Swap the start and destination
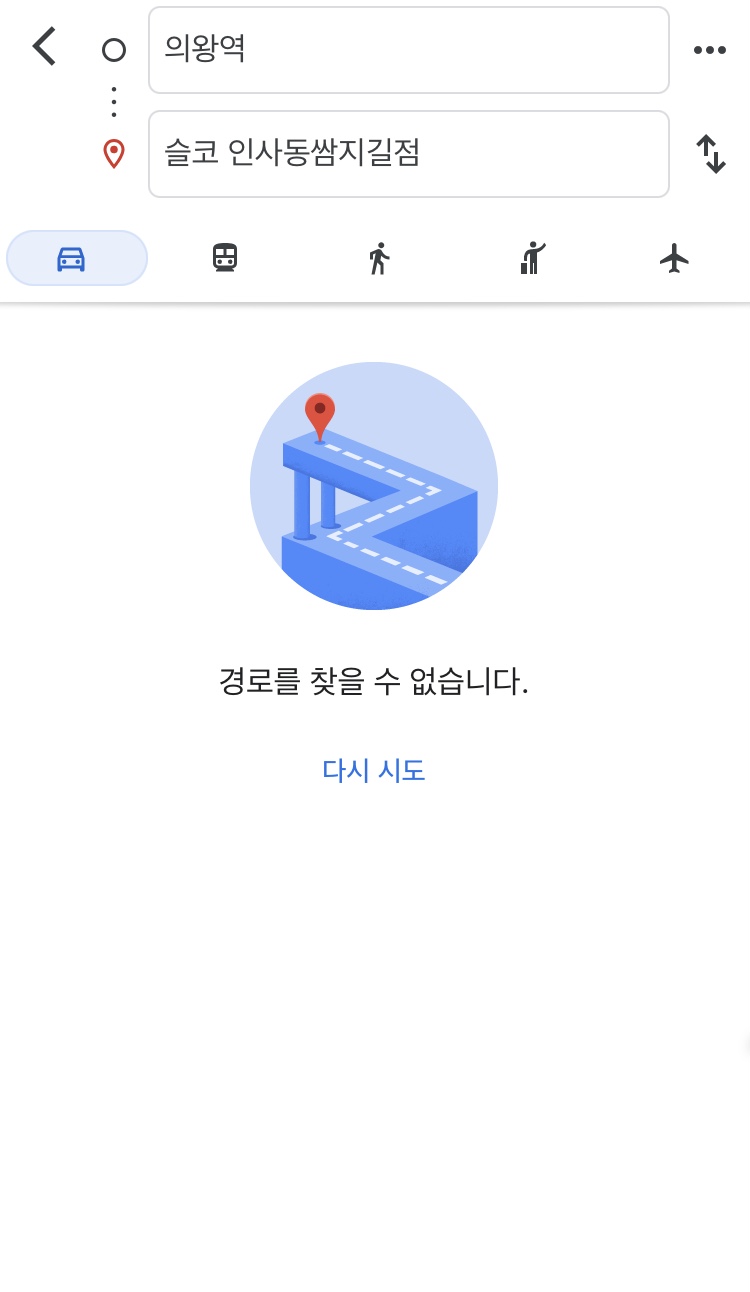This screenshot has width=750, height=1292. click(710, 154)
